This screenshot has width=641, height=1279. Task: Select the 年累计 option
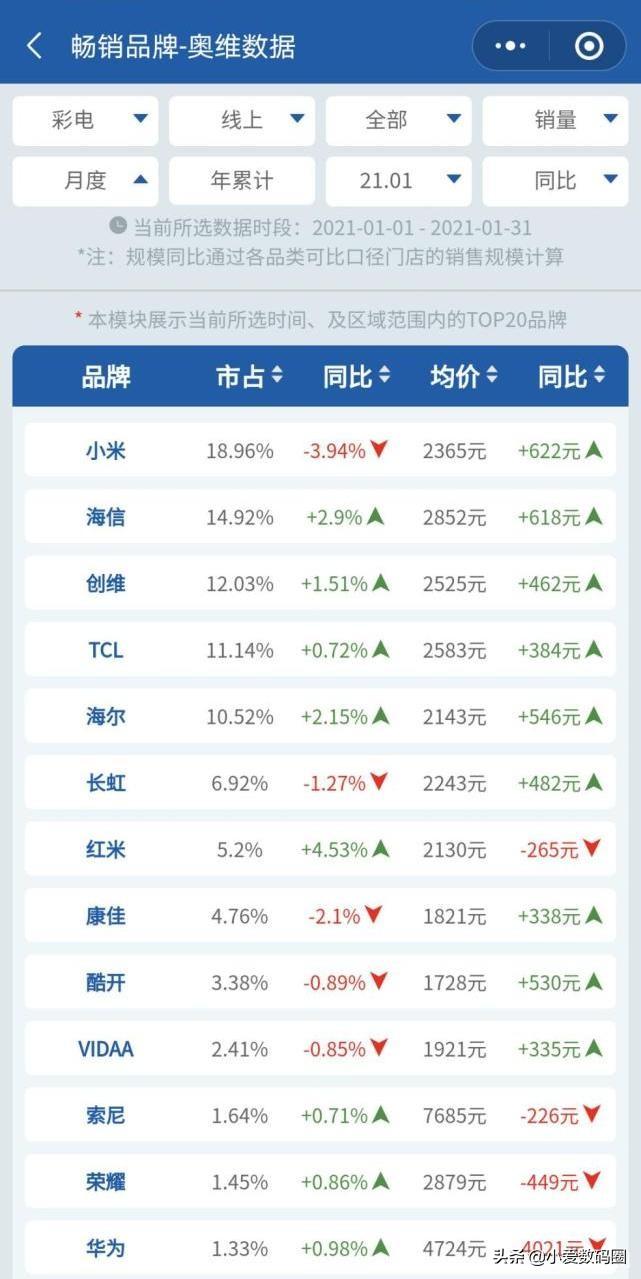point(242,181)
